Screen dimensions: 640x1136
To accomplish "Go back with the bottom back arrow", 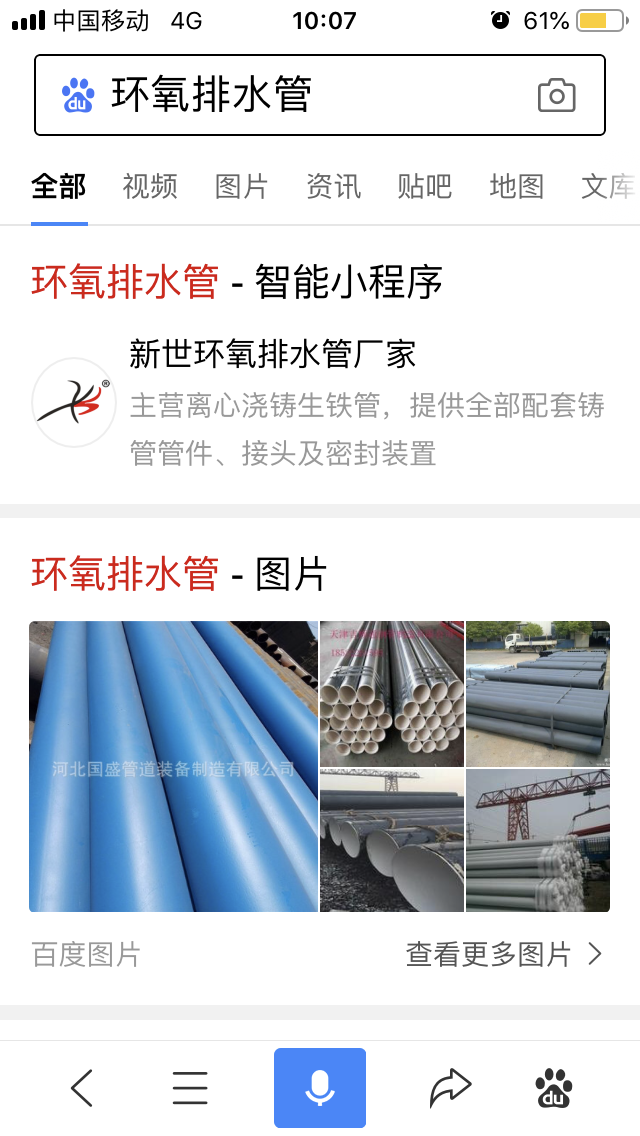I will [82, 1087].
